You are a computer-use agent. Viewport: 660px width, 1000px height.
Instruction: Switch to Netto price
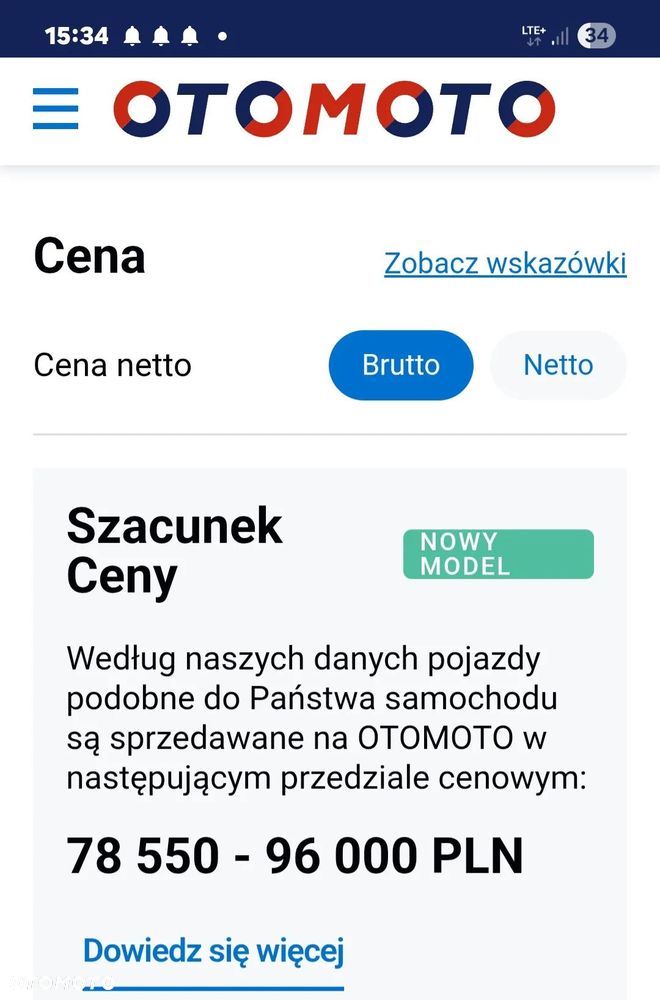[x=558, y=365]
